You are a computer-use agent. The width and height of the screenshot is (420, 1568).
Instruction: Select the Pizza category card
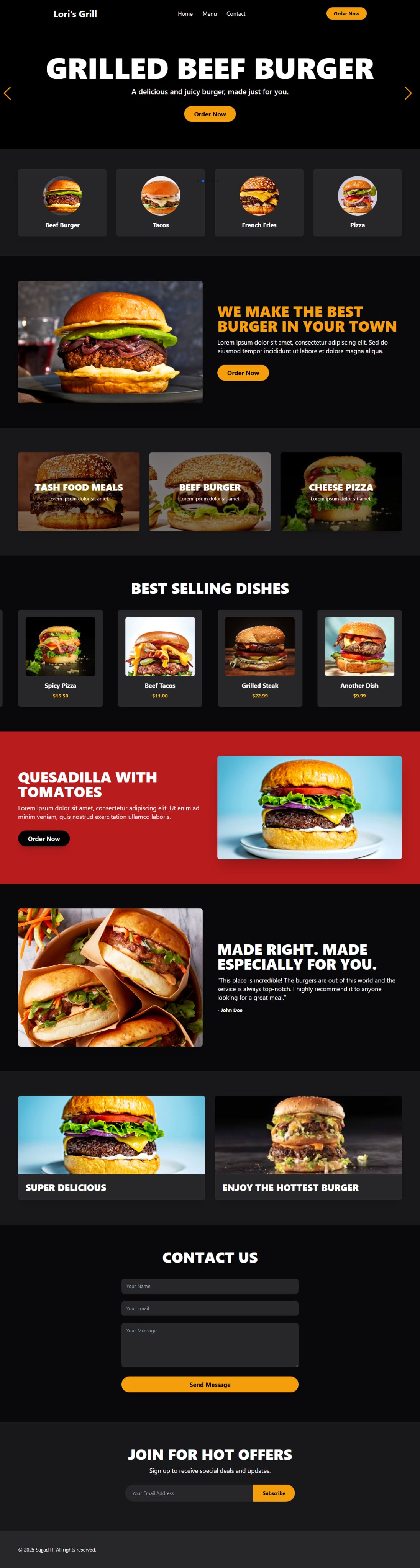(357, 203)
